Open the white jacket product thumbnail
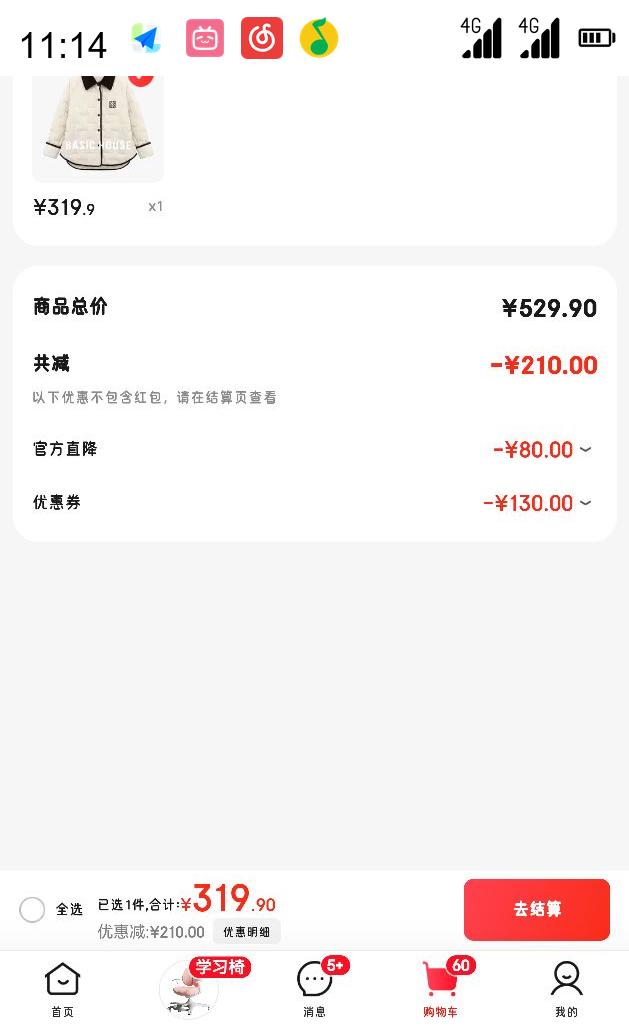Viewport: 629px width, 1032px height. [98, 127]
